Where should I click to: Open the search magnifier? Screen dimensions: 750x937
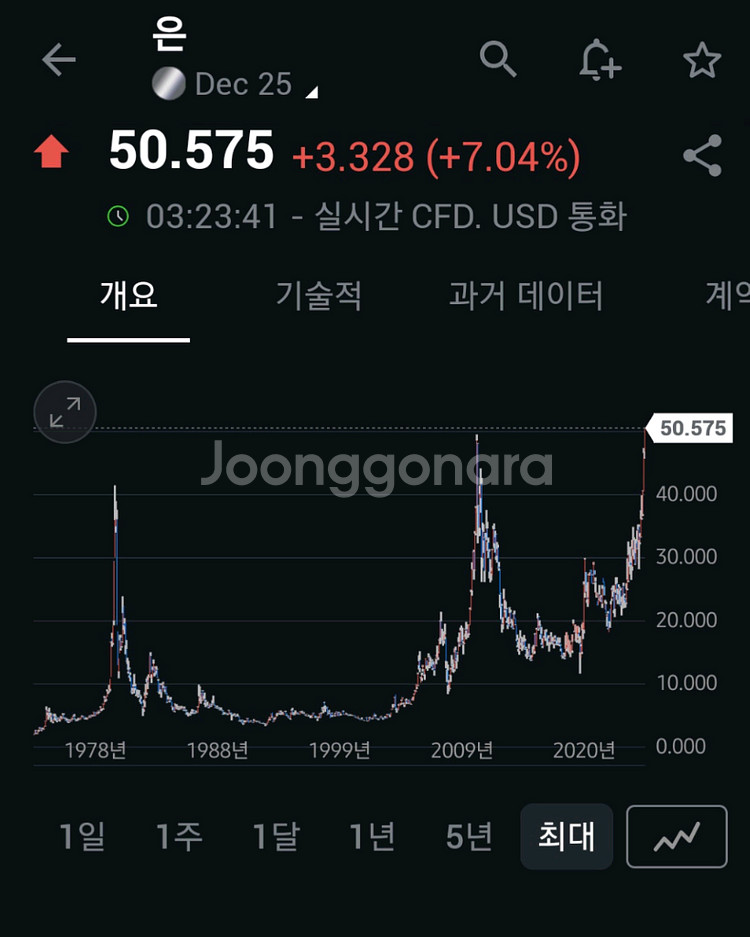(x=498, y=60)
